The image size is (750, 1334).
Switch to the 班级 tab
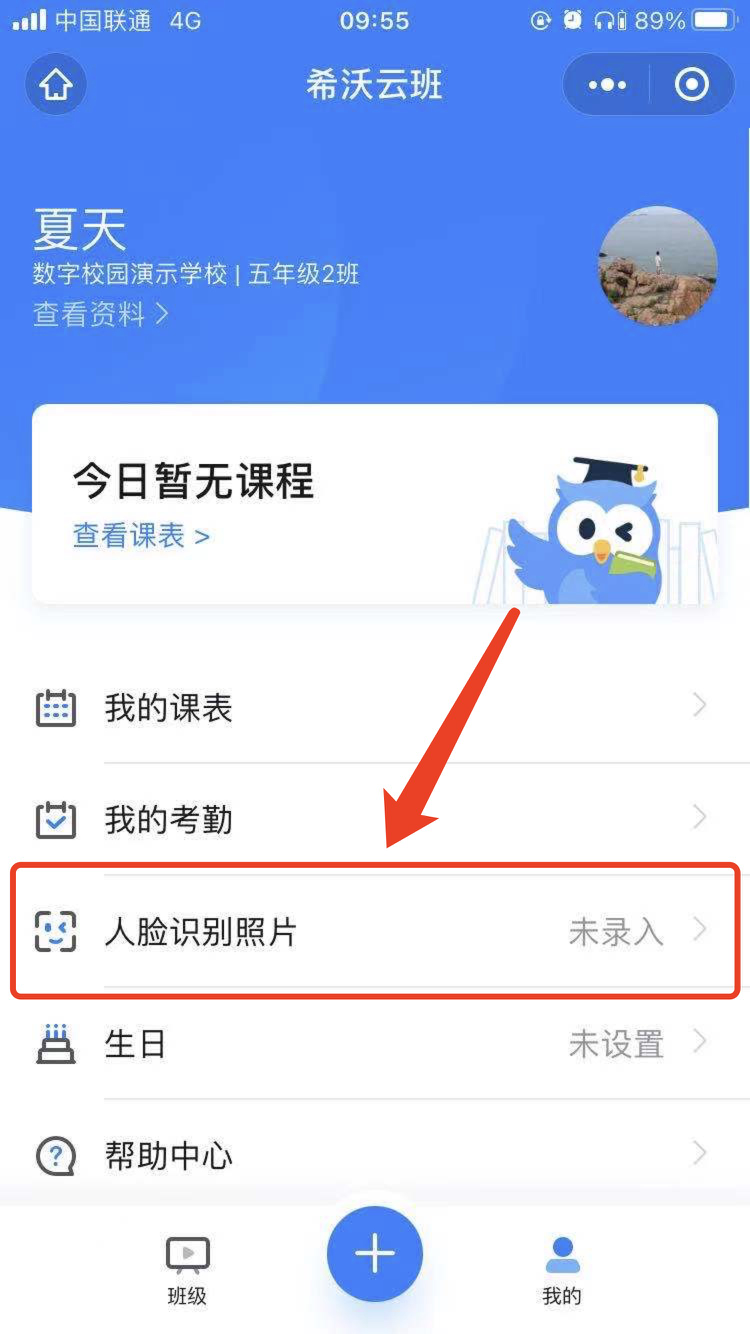tap(187, 1270)
